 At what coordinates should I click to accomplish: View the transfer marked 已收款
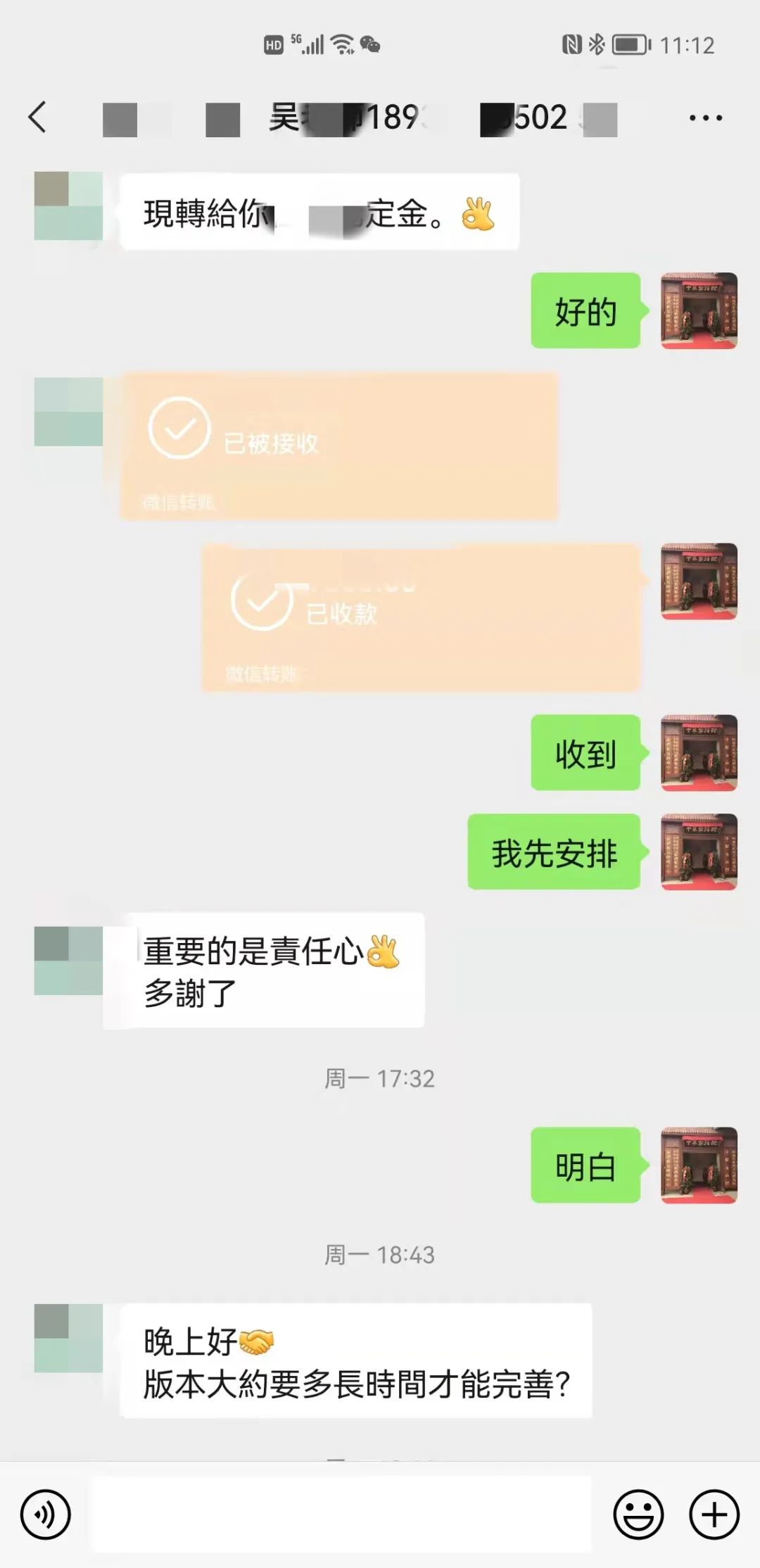click(x=421, y=617)
